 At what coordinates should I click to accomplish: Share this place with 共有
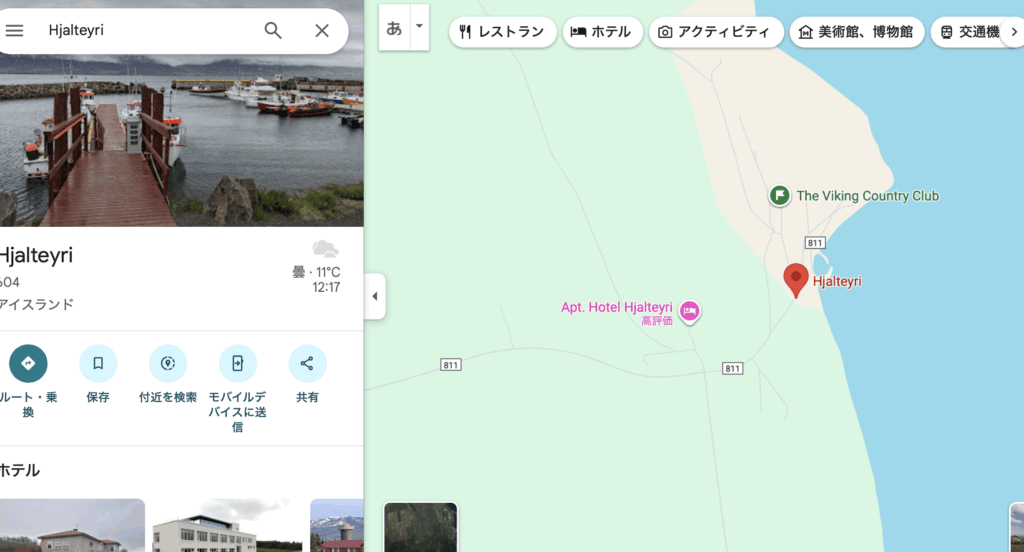point(307,363)
